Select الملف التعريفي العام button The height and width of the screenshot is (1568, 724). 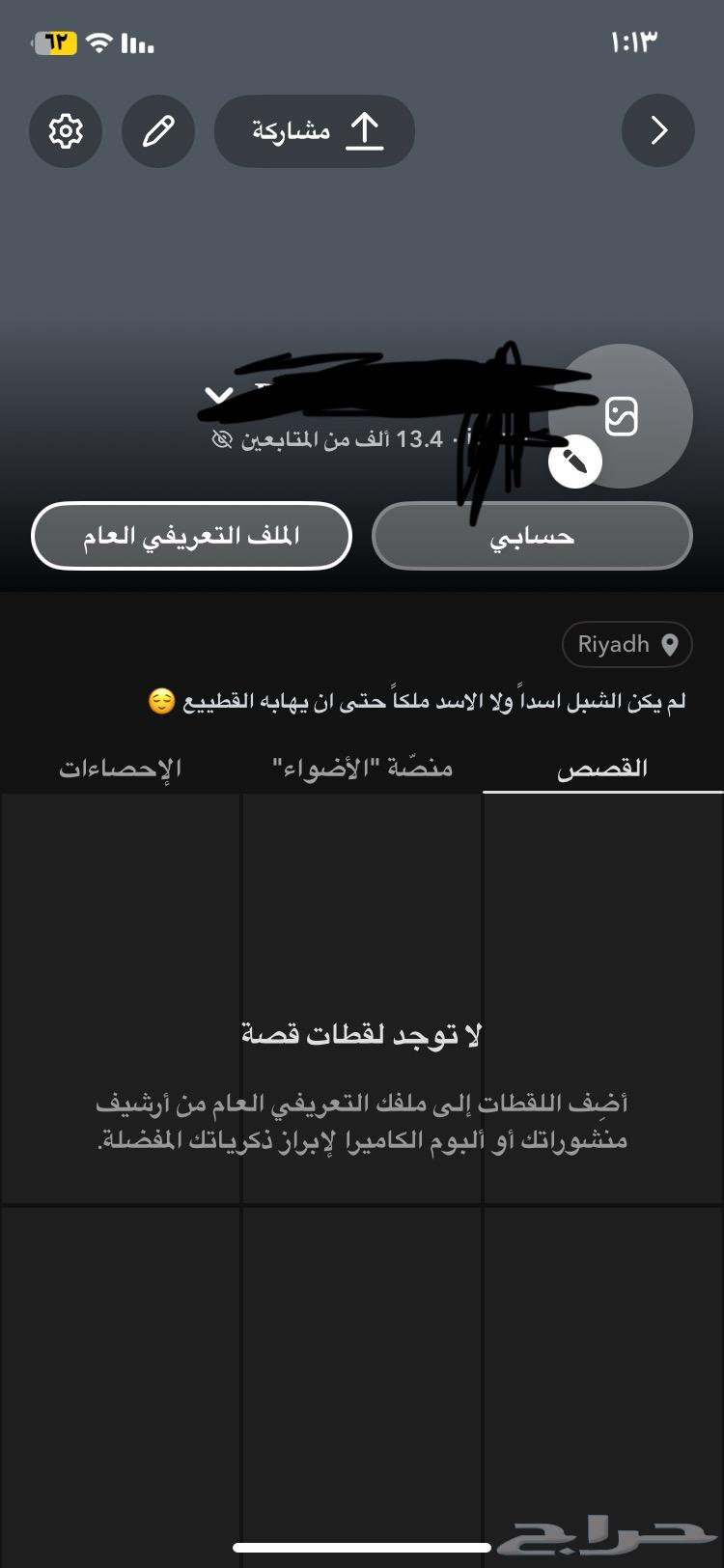tap(191, 536)
